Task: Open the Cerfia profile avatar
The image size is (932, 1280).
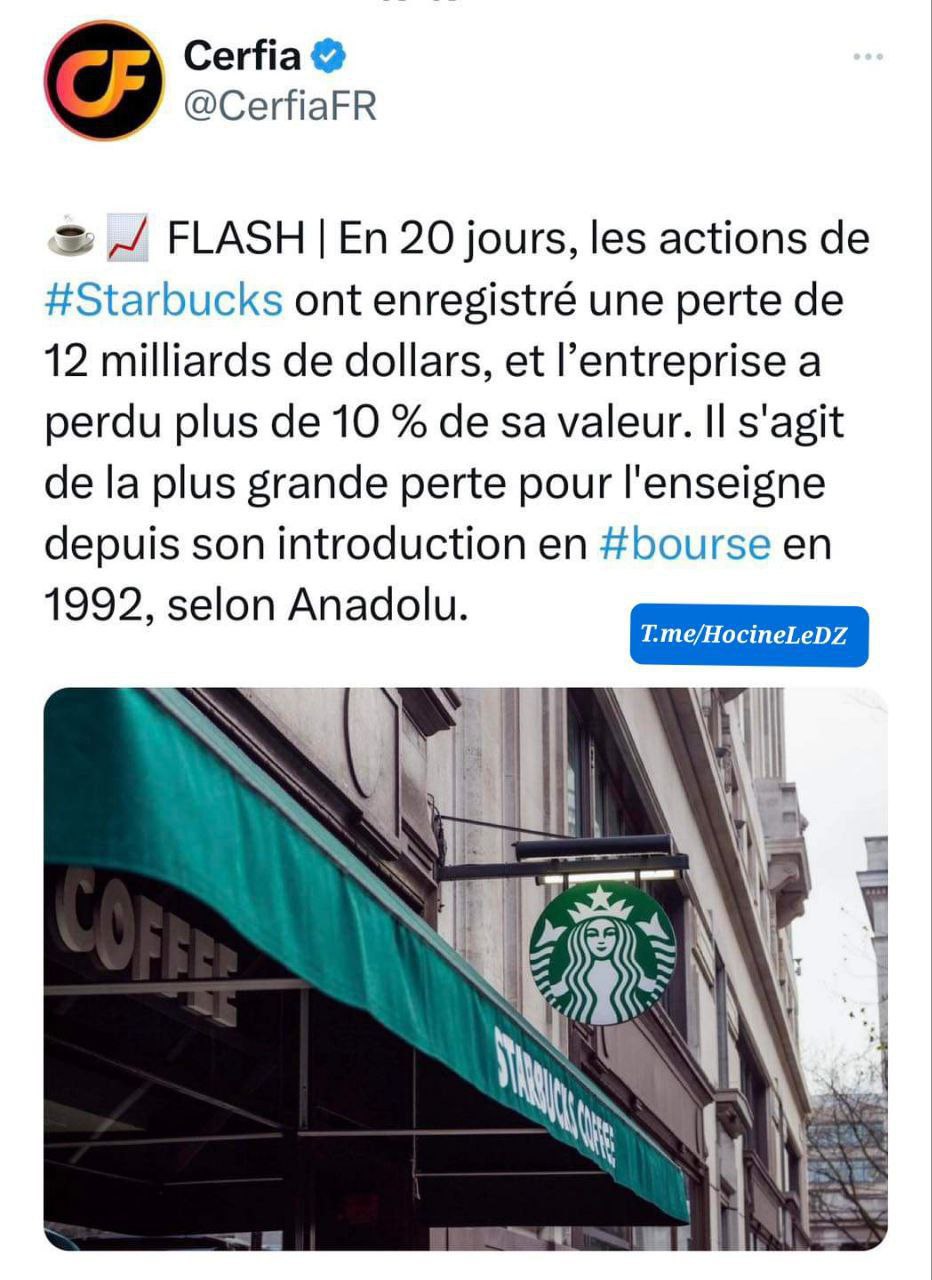Action: click(x=104, y=80)
